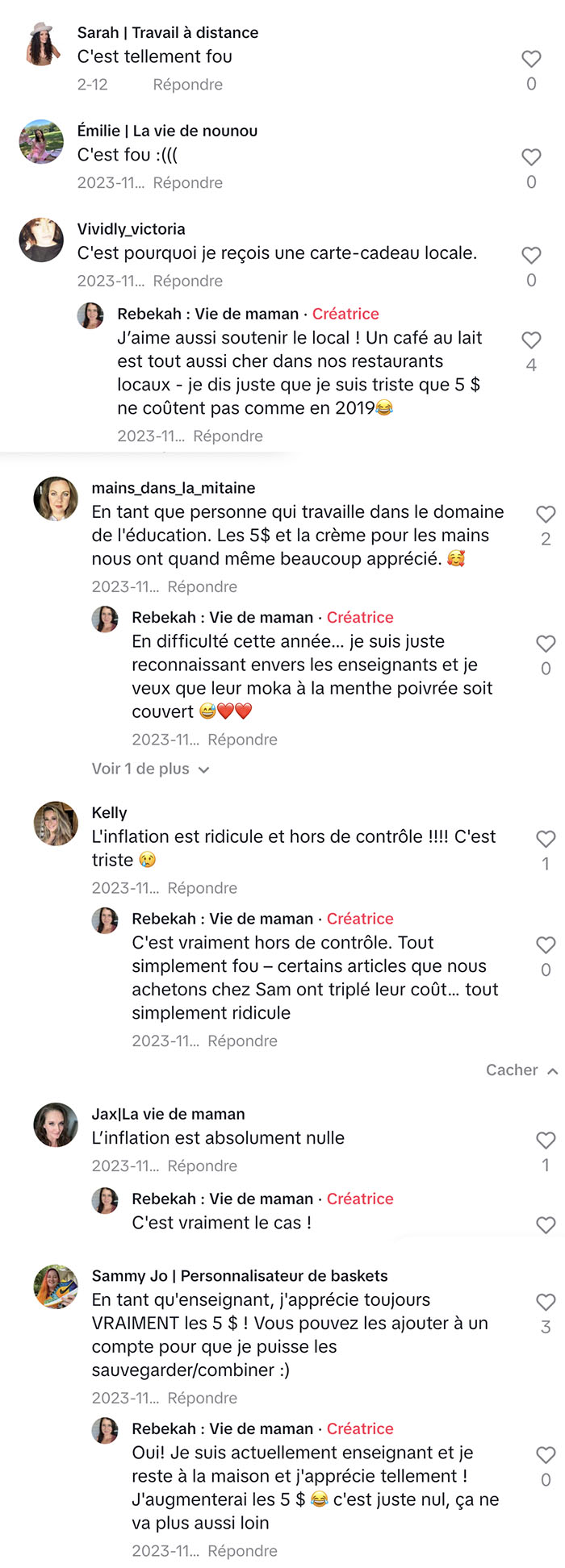Like Rebekah's reply "C'est vraiment le cas !"
This screenshot has width=565, height=1568.
546,1225
